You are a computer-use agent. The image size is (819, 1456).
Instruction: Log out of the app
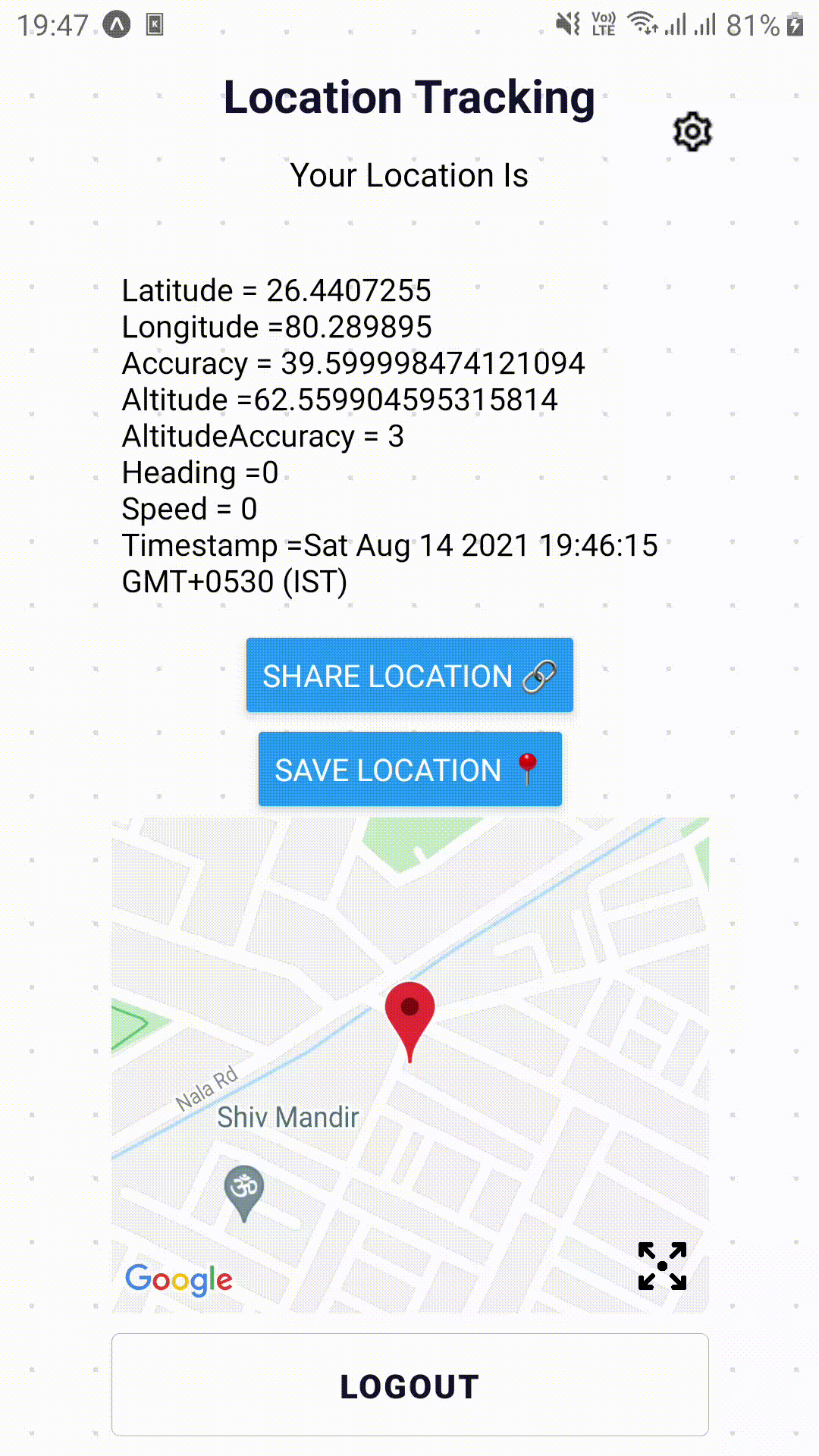click(409, 1385)
